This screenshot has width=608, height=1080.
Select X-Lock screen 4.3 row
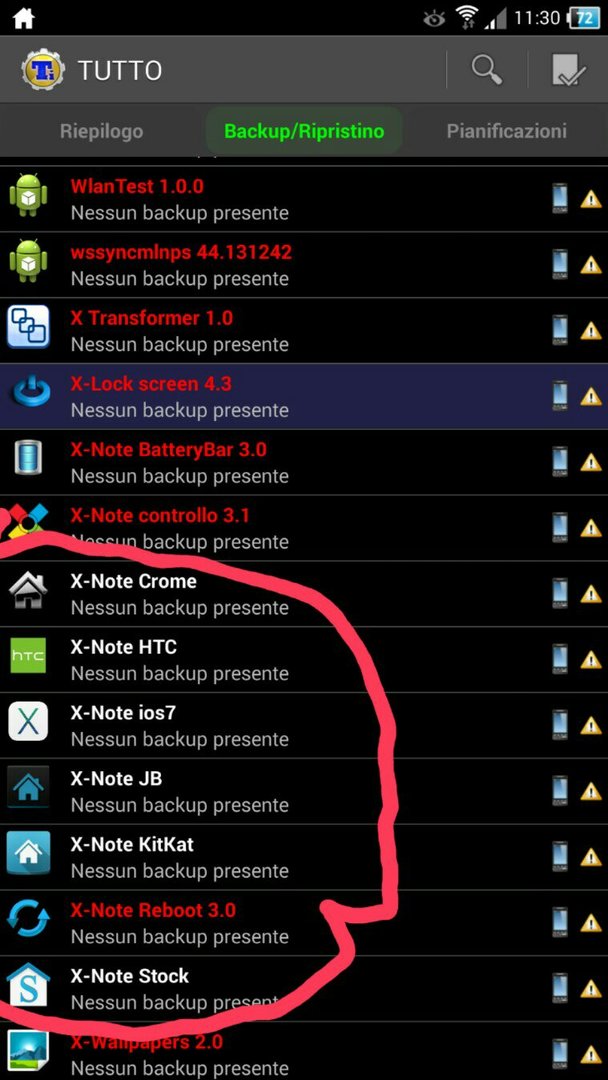click(280, 397)
